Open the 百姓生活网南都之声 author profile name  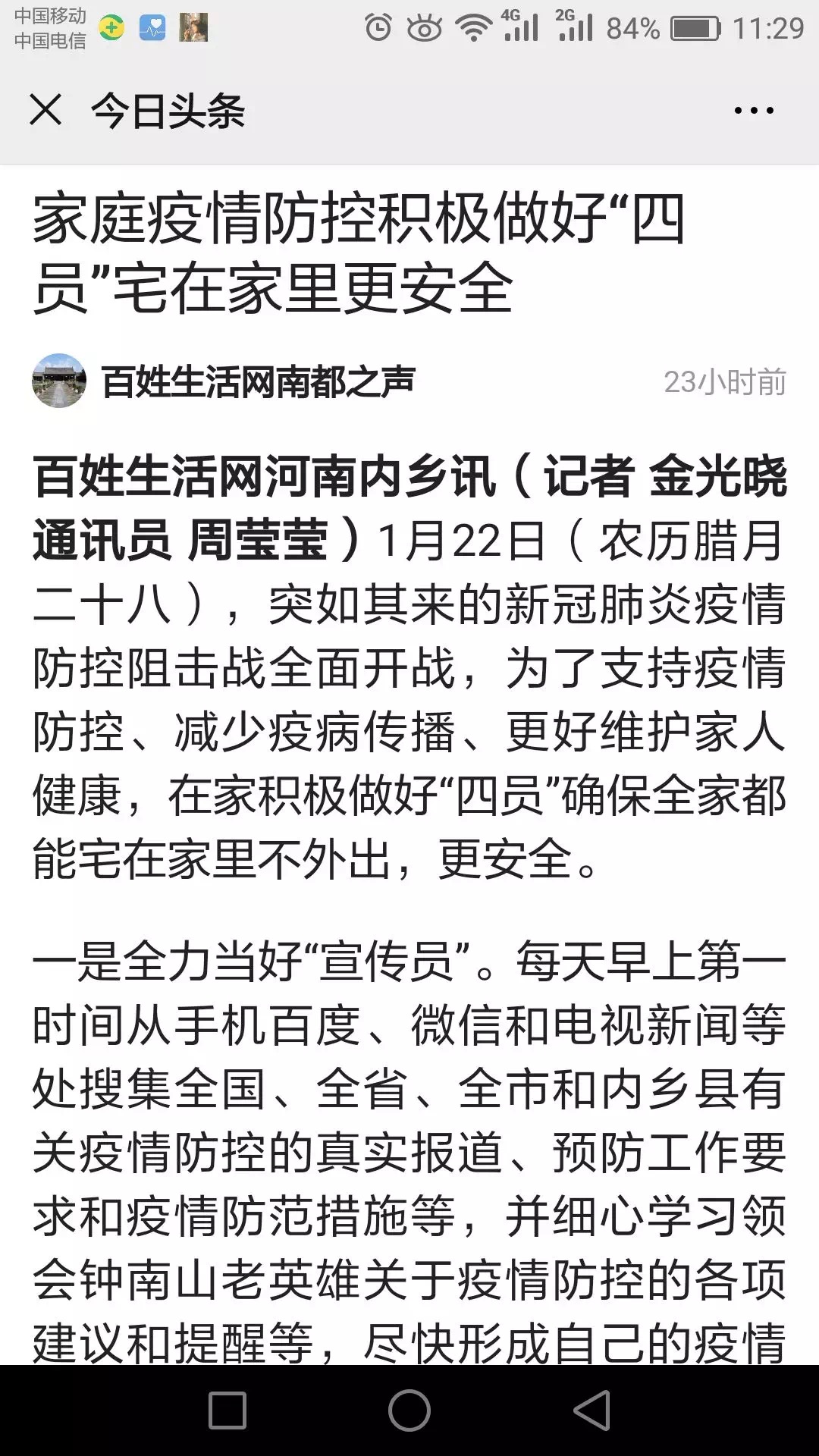[x=259, y=382]
